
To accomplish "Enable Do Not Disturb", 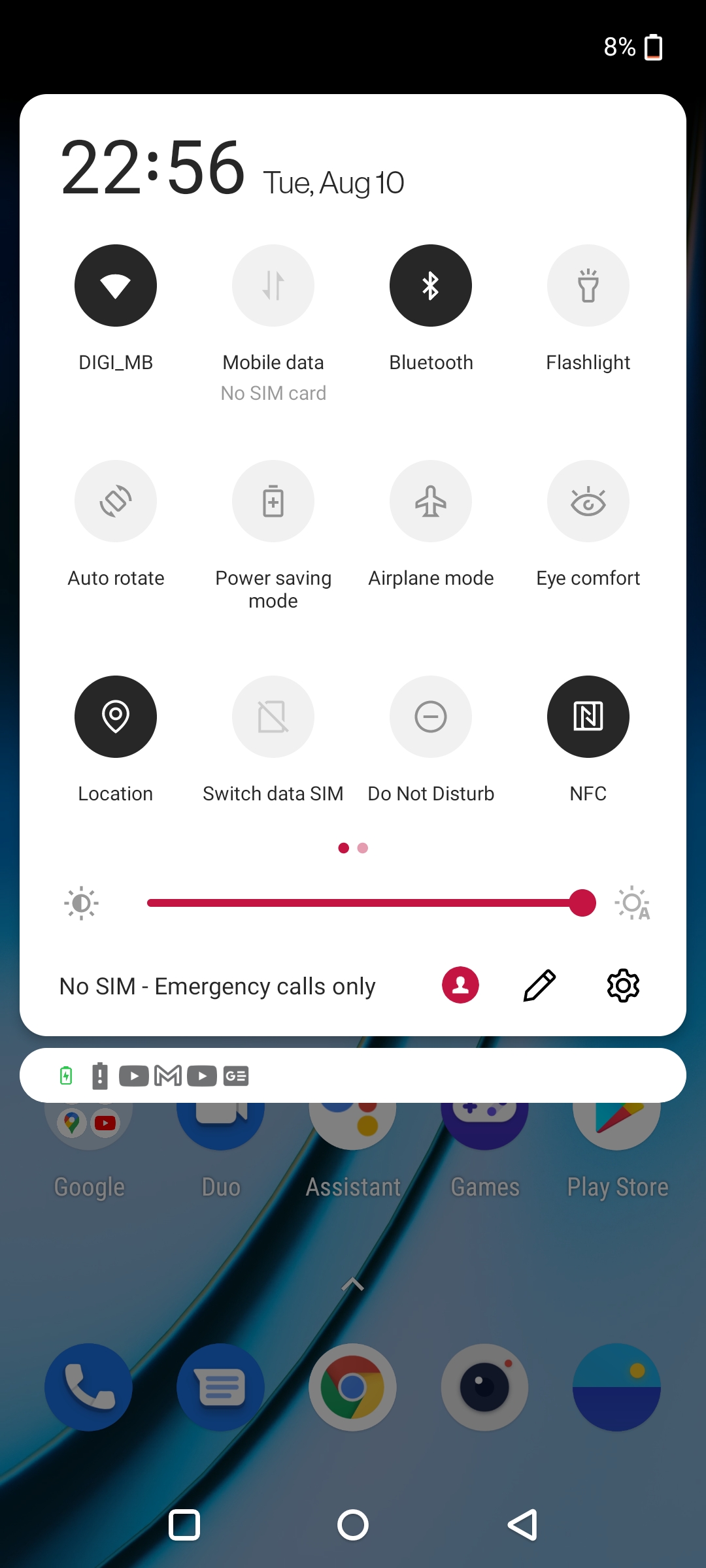I will [x=431, y=717].
